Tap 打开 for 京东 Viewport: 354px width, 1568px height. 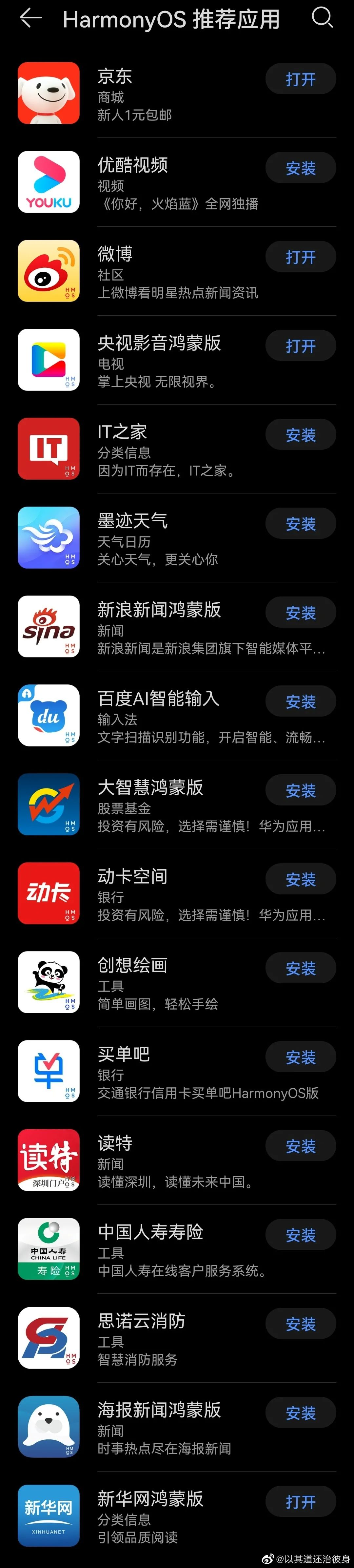[x=301, y=79]
